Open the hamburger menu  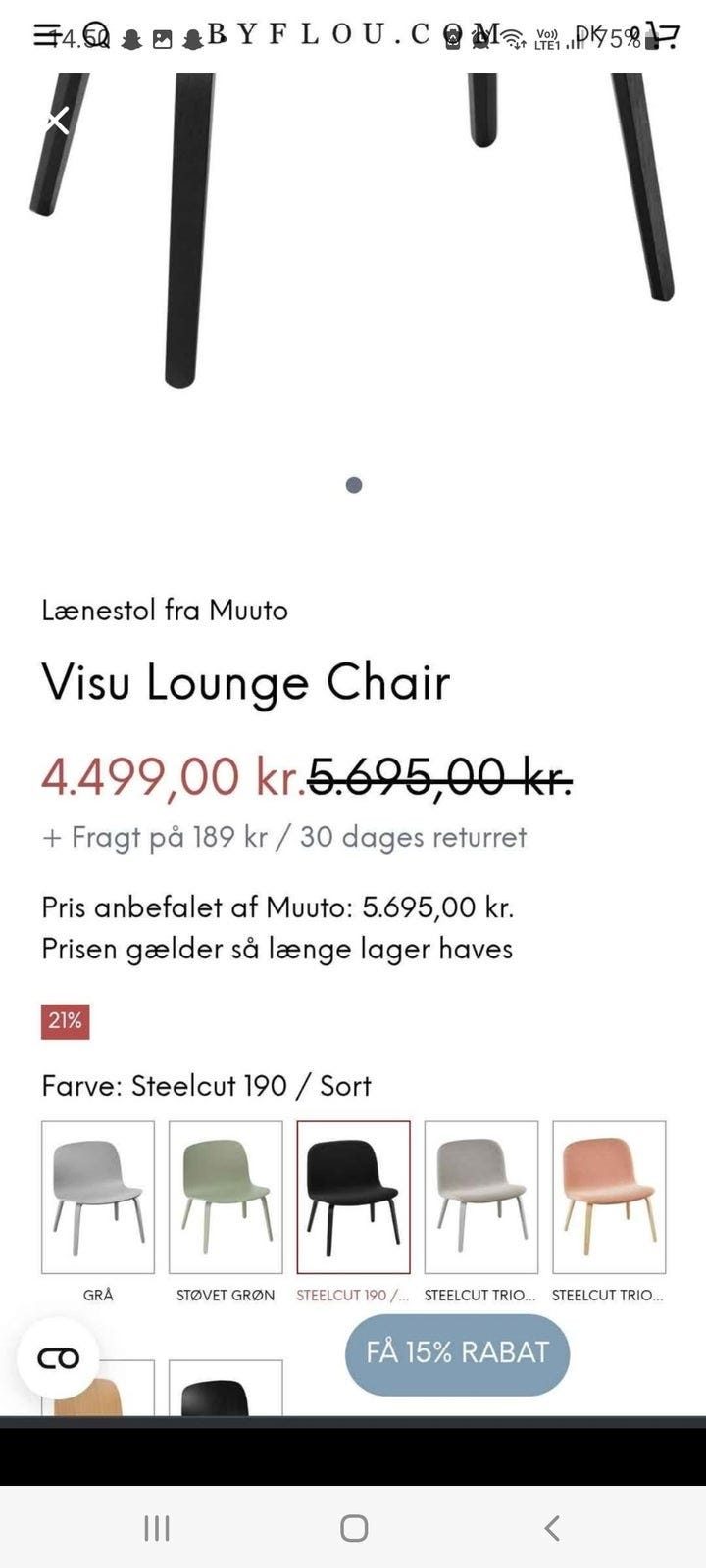(x=45, y=36)
